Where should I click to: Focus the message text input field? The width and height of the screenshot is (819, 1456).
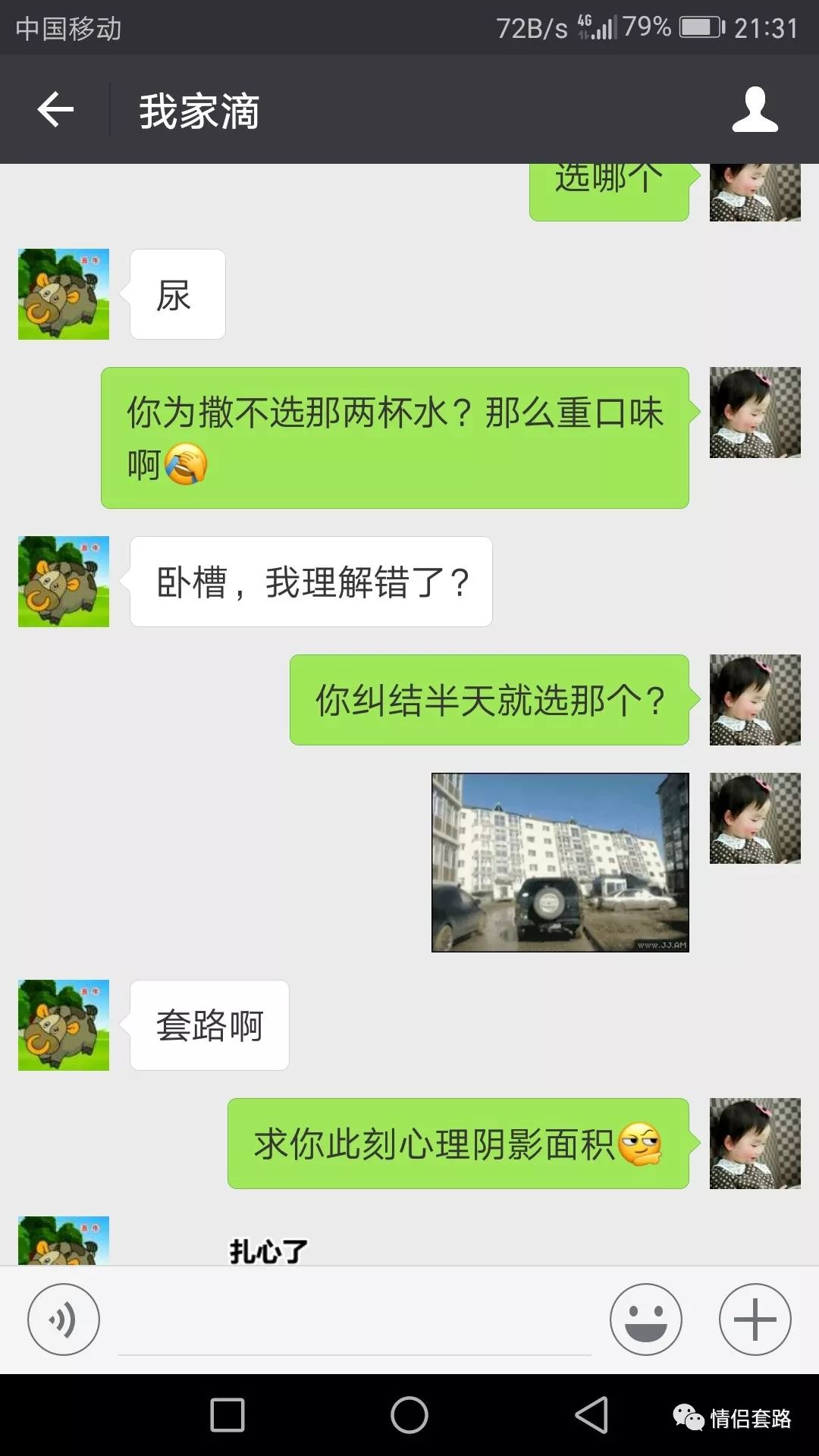[354, 1323]
